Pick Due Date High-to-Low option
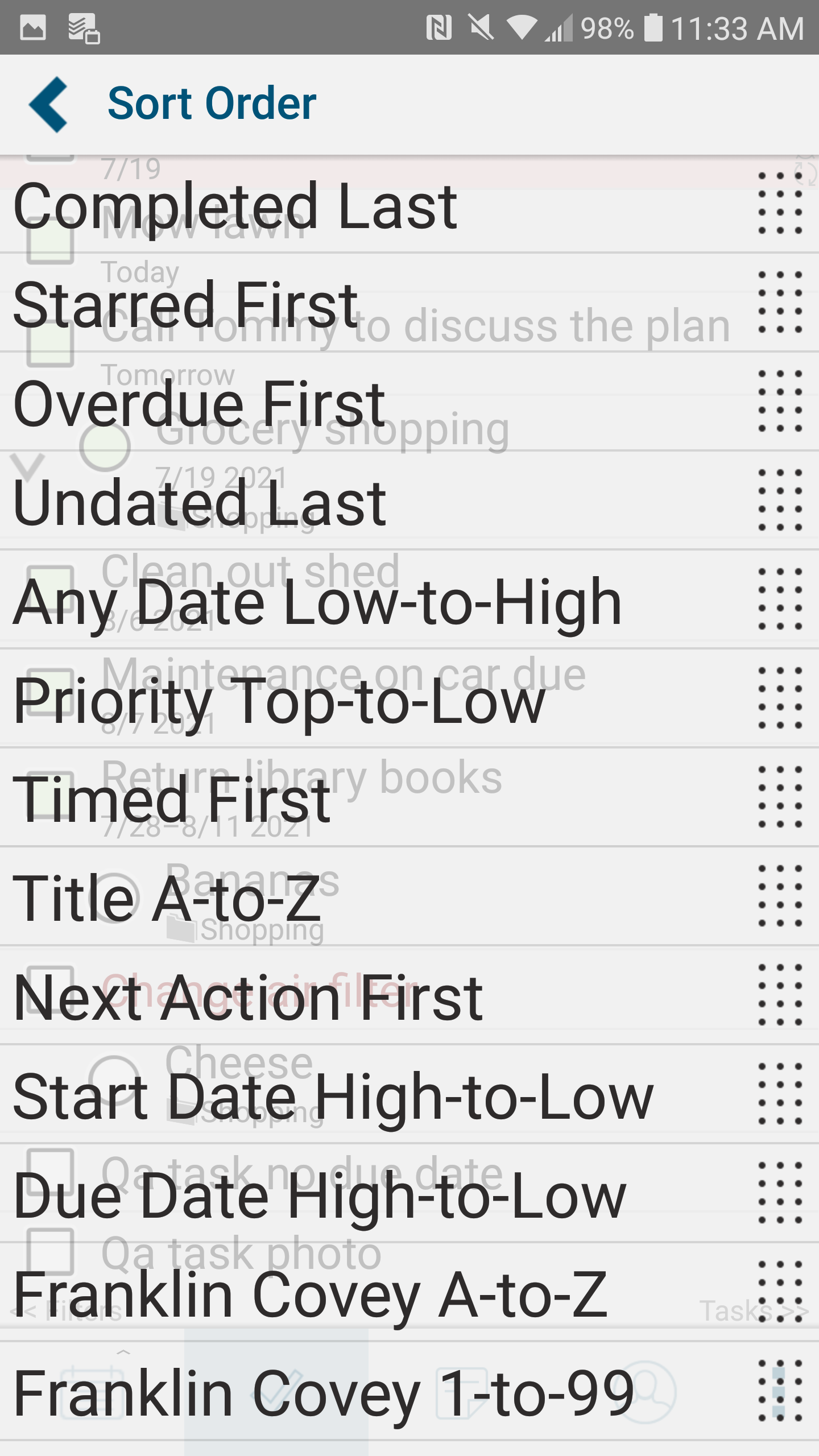This screenshot has width=819, height=1456. coord(320,1195)
